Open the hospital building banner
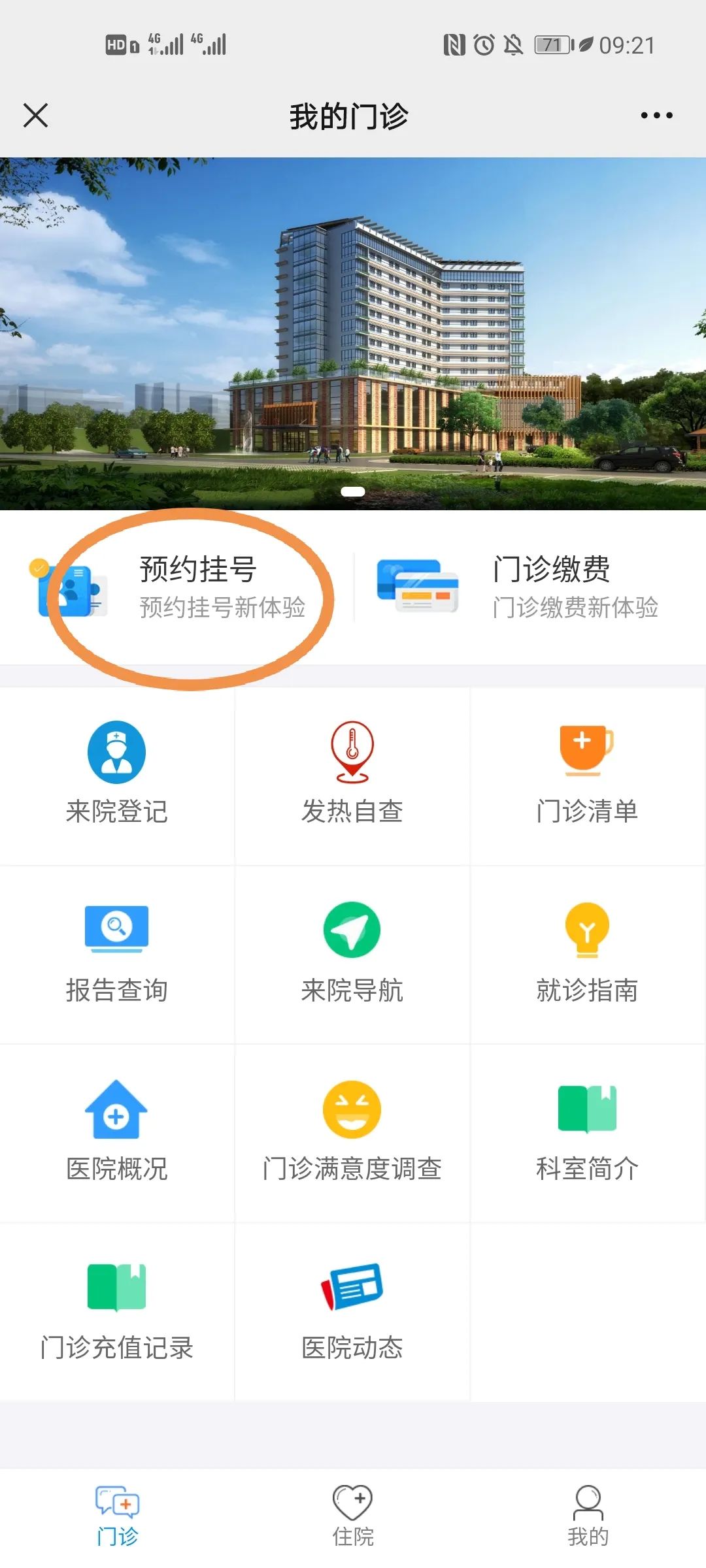Viewport: 706px width, 1568px height. [353, 333]
